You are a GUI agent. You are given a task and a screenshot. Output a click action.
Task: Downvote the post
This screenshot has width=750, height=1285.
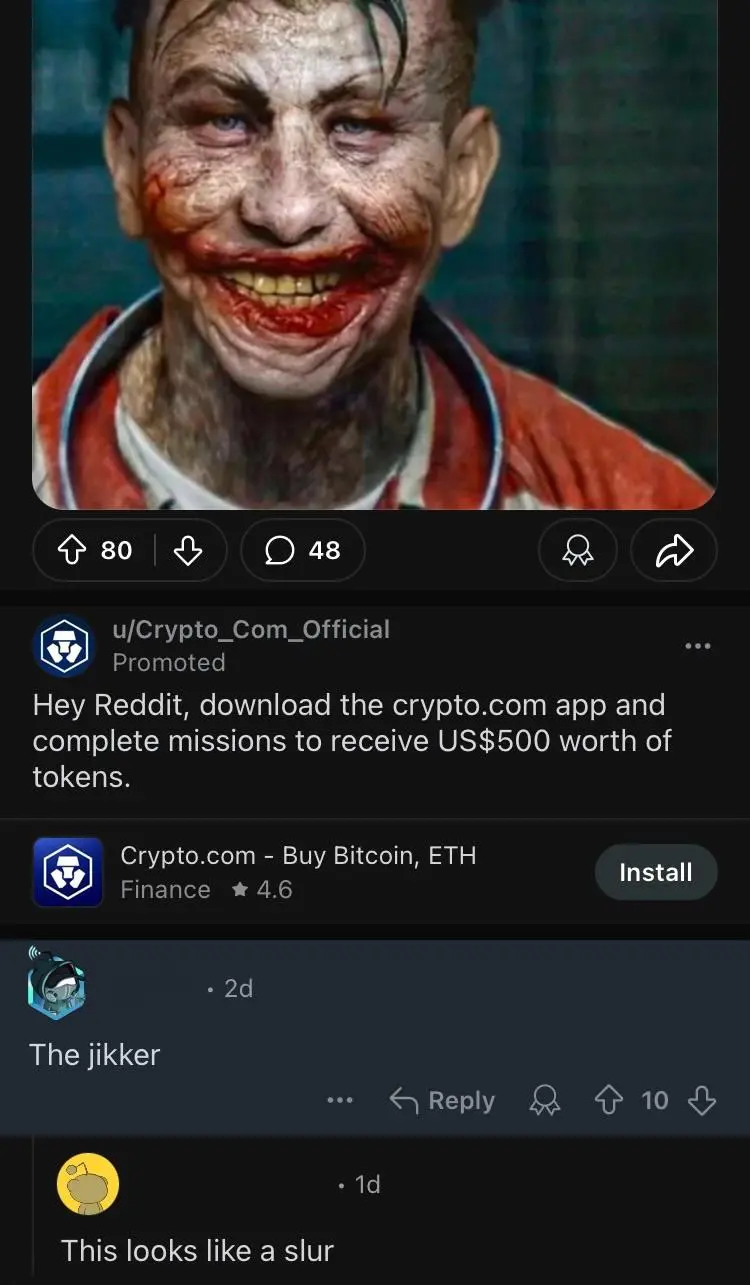(190, 550)
